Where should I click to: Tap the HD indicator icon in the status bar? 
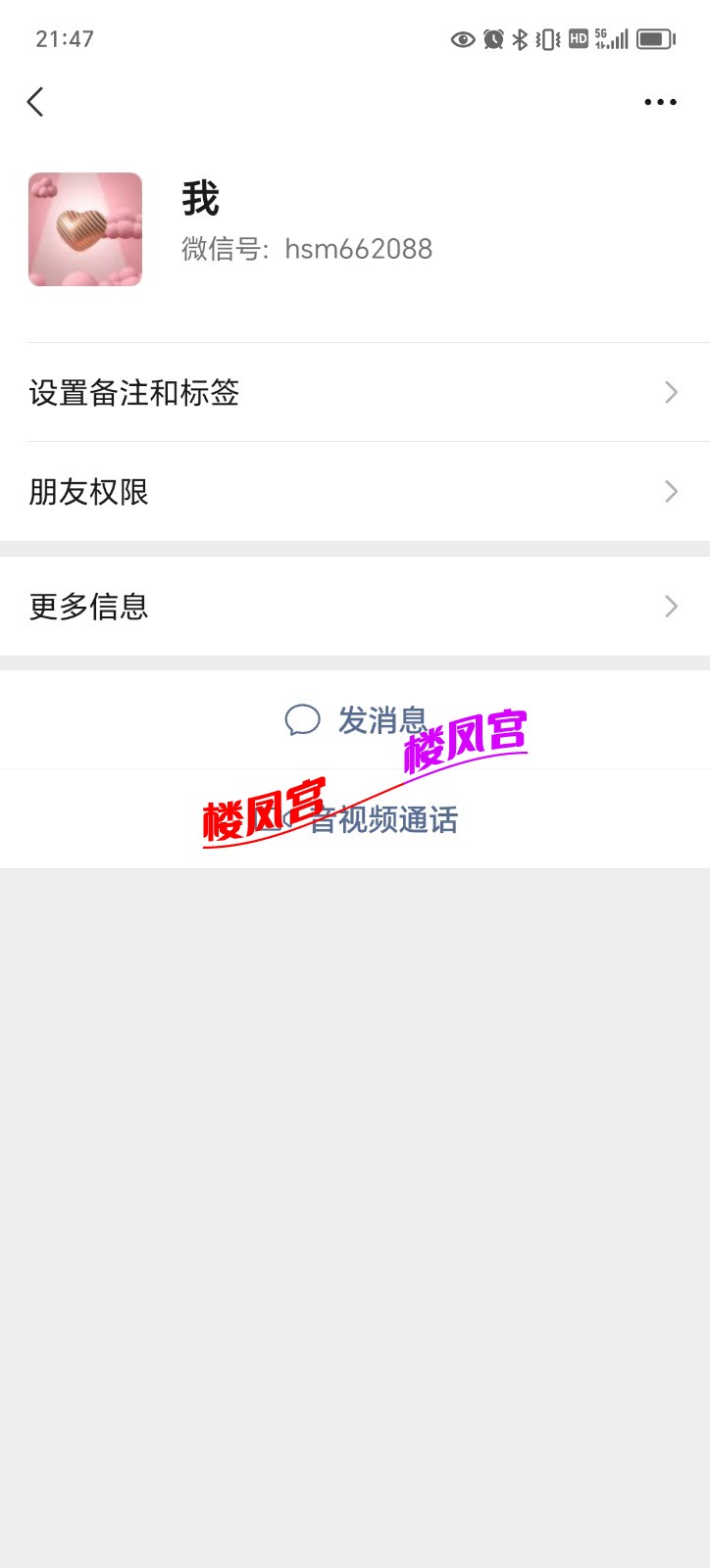pyautogui.click(x=577, y=39)
